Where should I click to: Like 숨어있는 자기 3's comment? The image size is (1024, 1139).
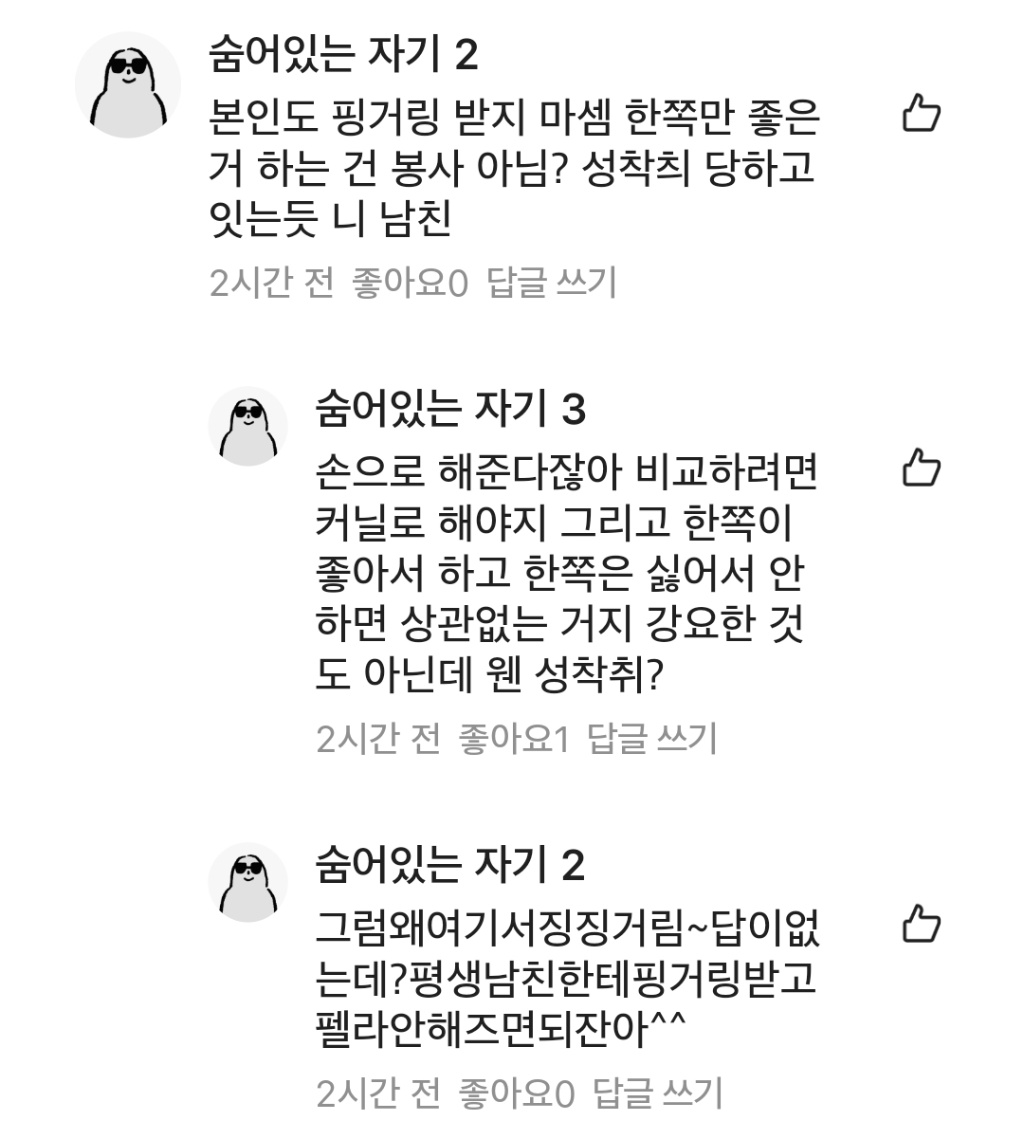coord(921,467)
